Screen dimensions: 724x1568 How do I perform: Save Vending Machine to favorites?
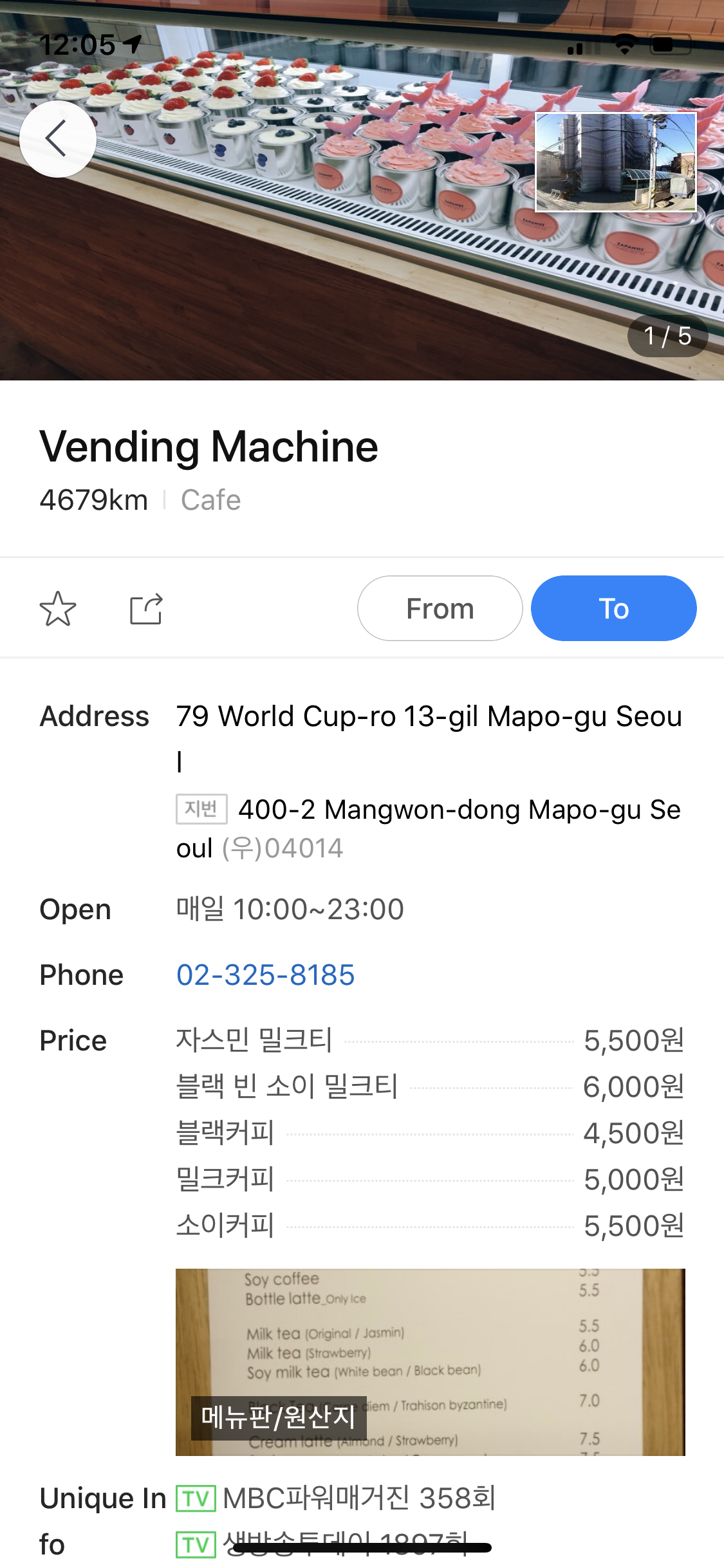click(x=58, y=608)
